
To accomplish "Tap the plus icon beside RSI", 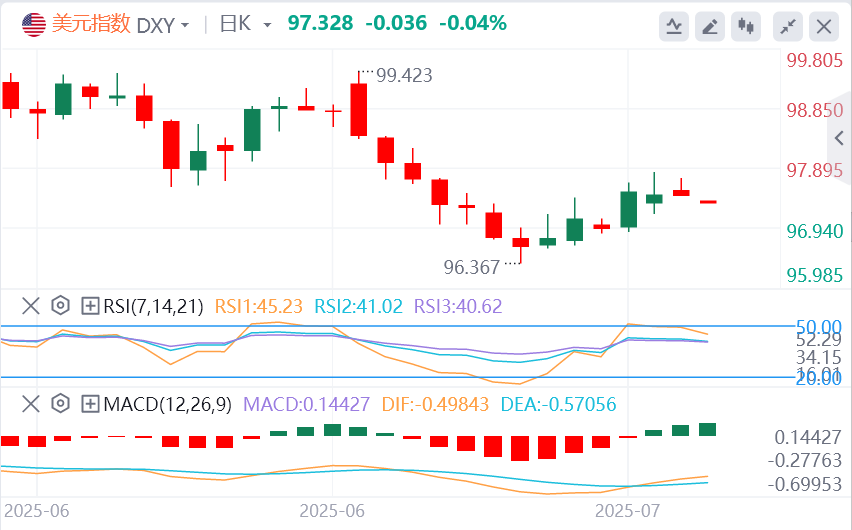I will point(90,306).
